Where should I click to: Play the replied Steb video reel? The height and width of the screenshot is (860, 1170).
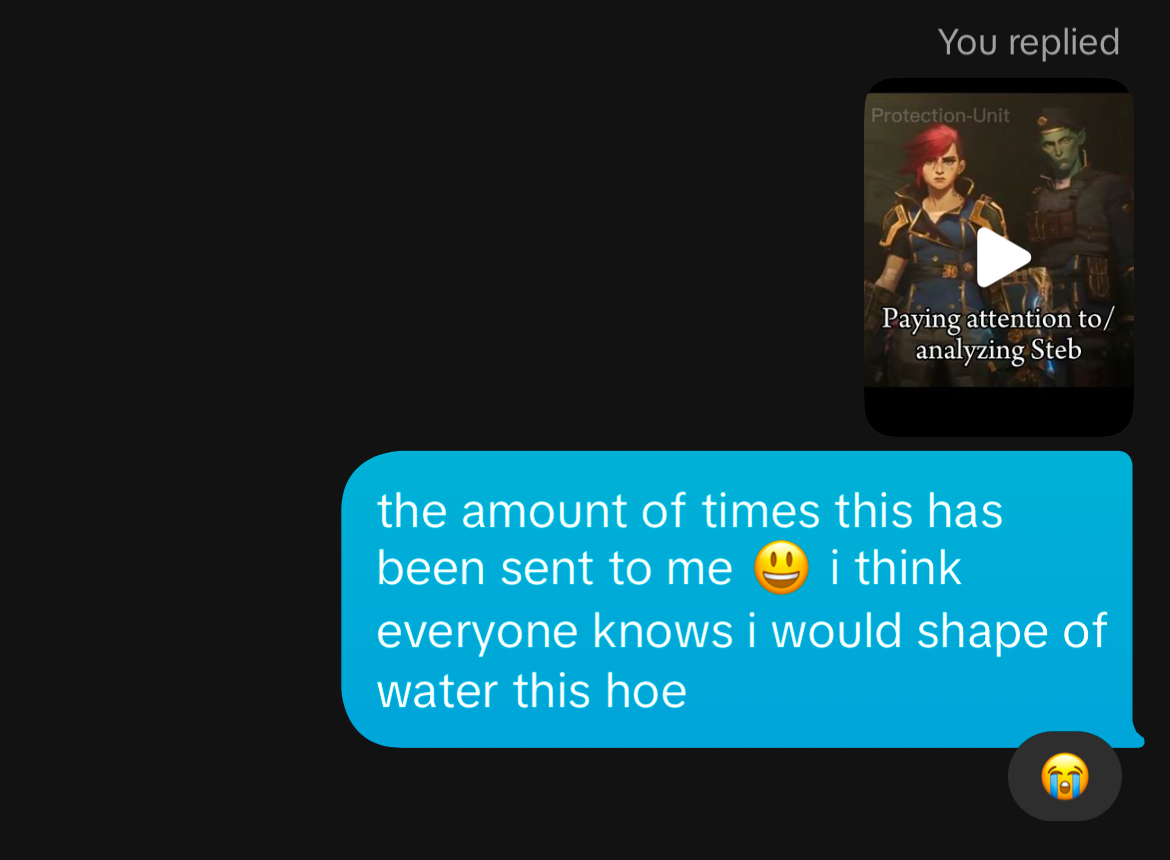pyautogui.click(x=1001, y=258)
